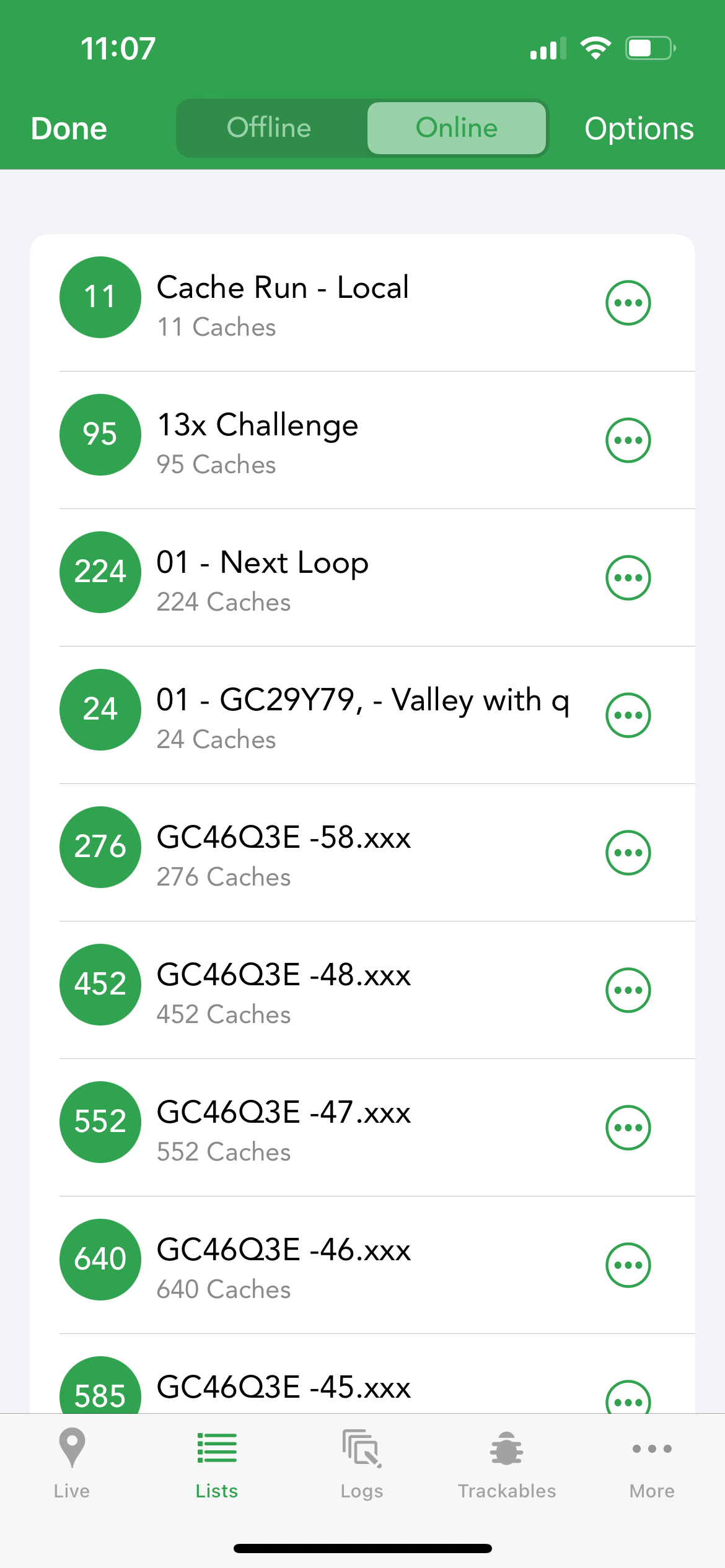Open the 13x Challenge list

(x=362, y=440)
